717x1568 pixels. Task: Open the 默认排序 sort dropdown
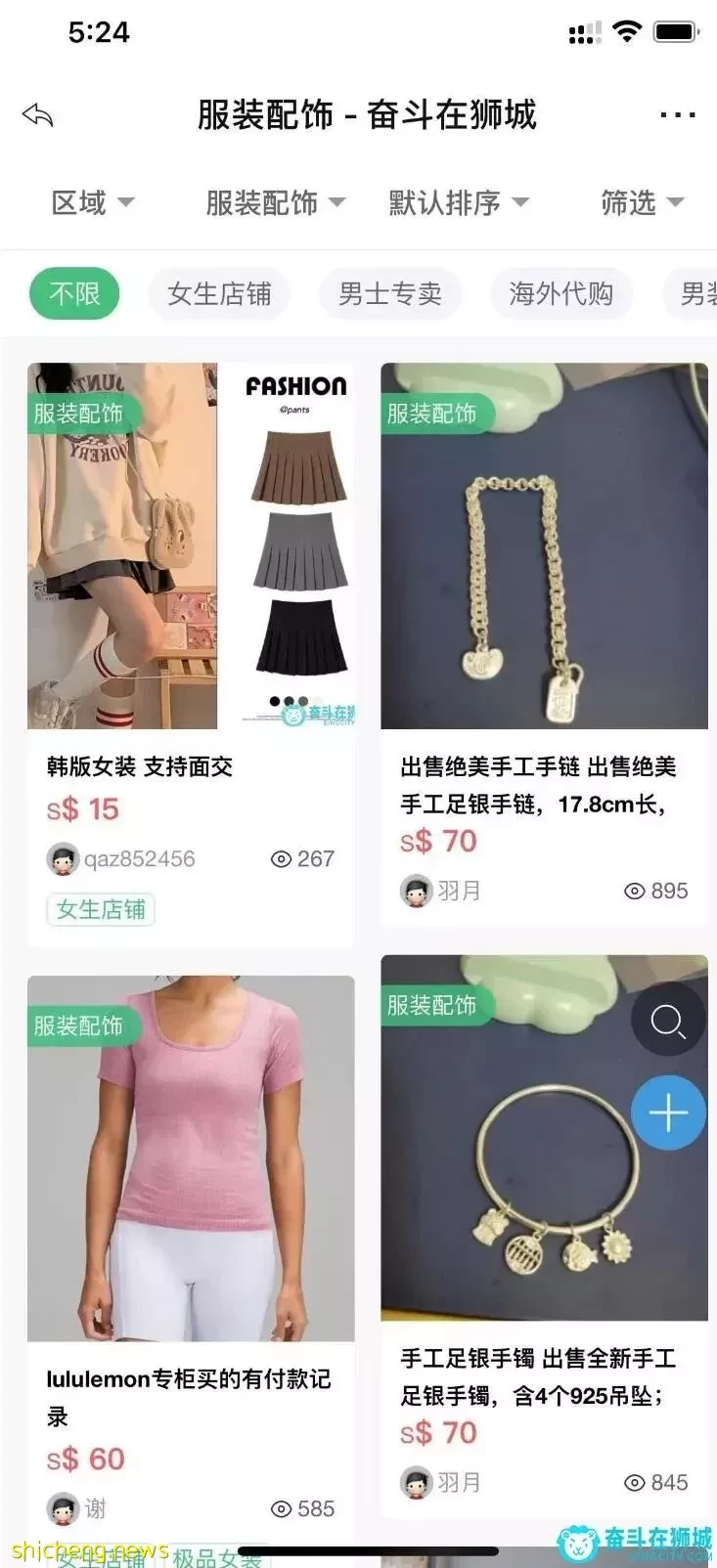pyautogui.click(x=458, y=203)
